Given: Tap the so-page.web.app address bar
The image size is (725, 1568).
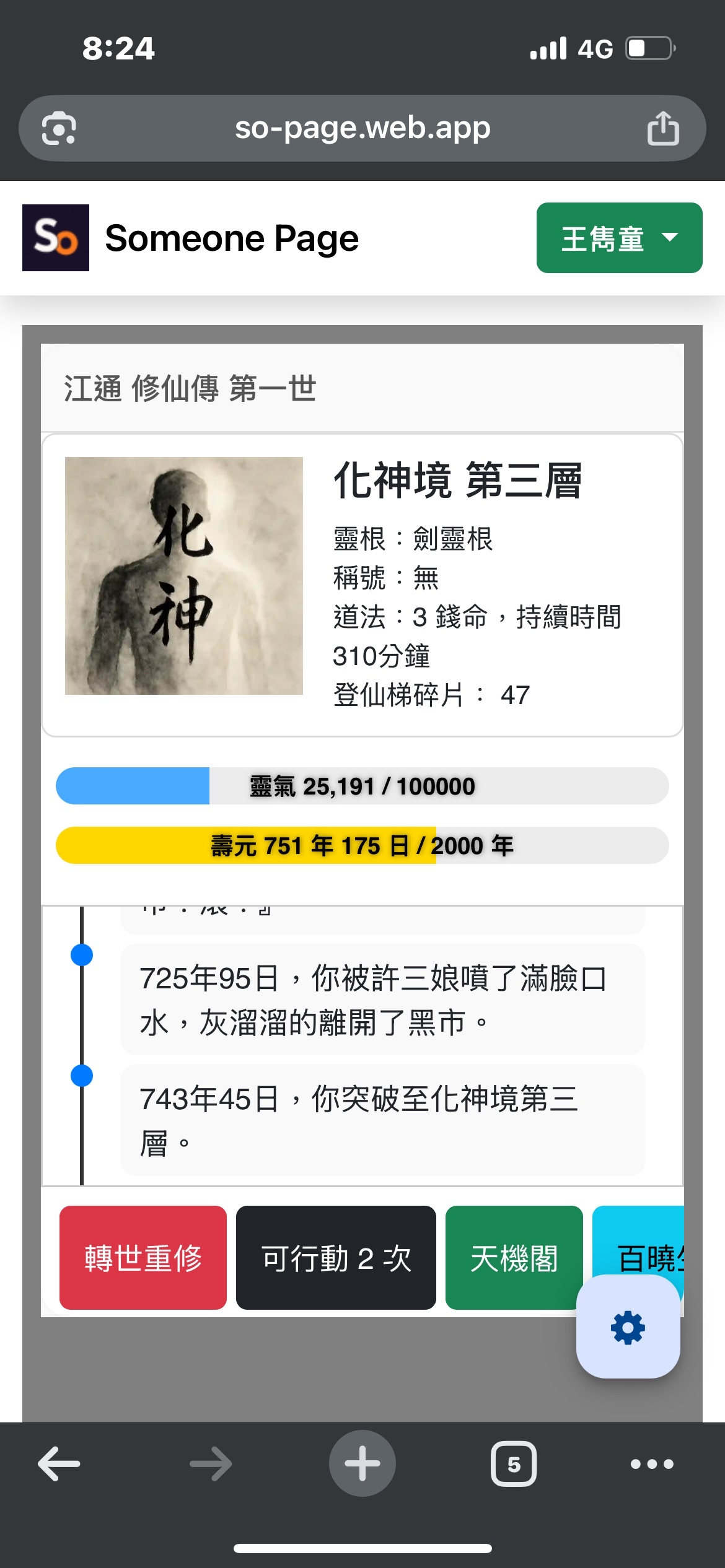Looking at the screenshot, I should click(x=362, y=128).
